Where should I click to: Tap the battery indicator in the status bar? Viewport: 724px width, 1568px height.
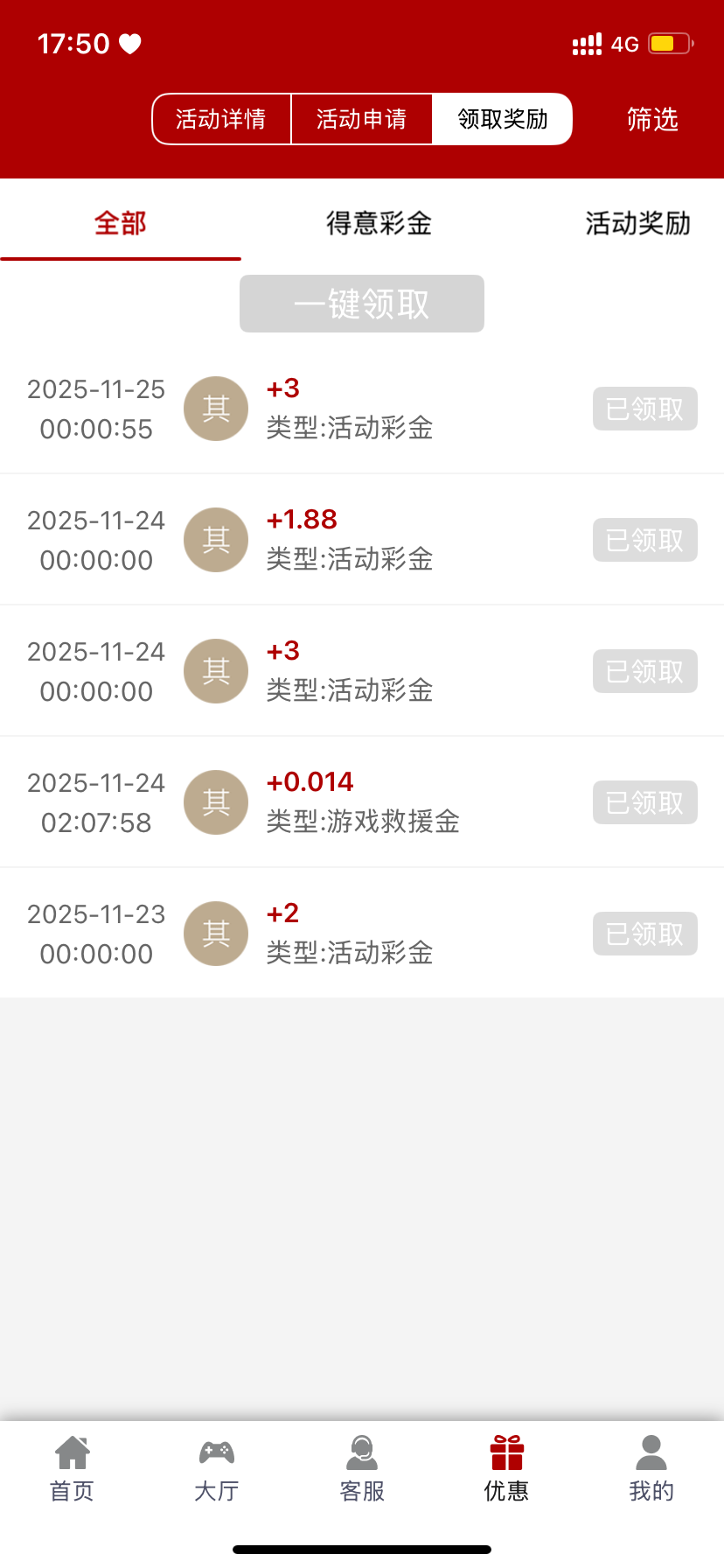[x=670, y=42]
